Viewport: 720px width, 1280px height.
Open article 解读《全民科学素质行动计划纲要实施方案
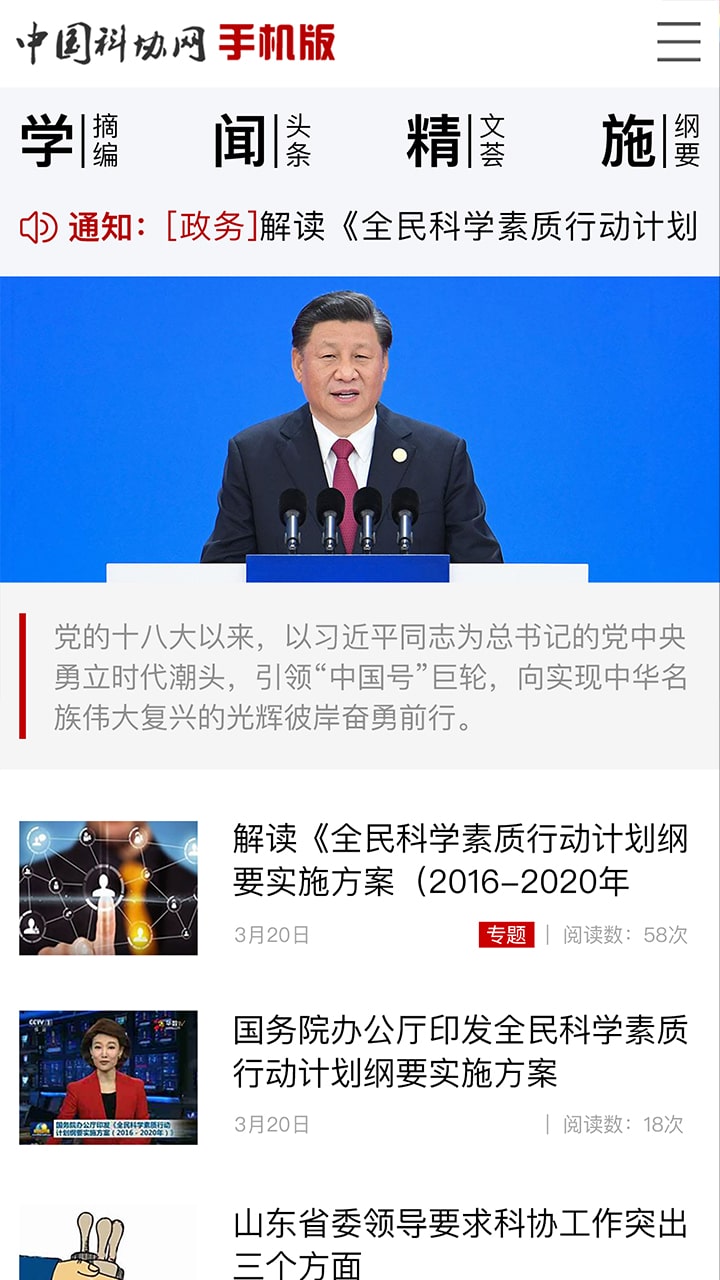pos(460,860)
